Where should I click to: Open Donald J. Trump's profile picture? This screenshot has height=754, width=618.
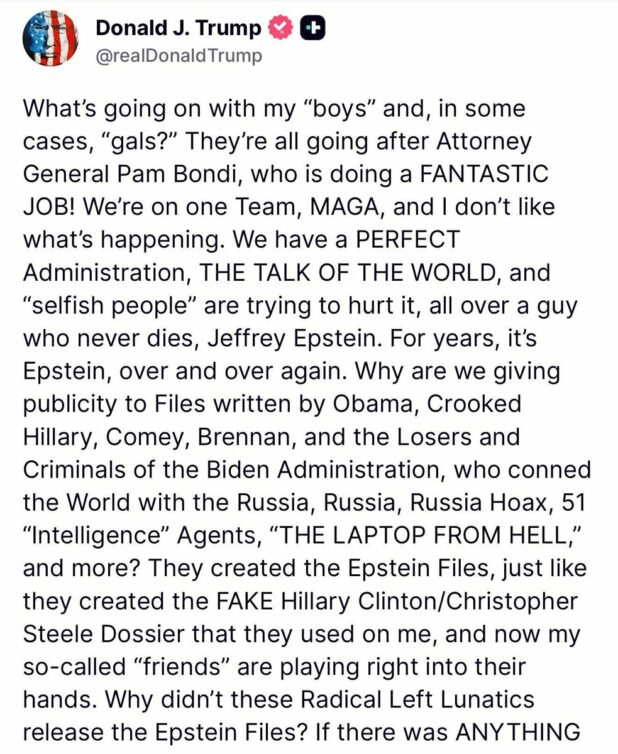point(50,38)
